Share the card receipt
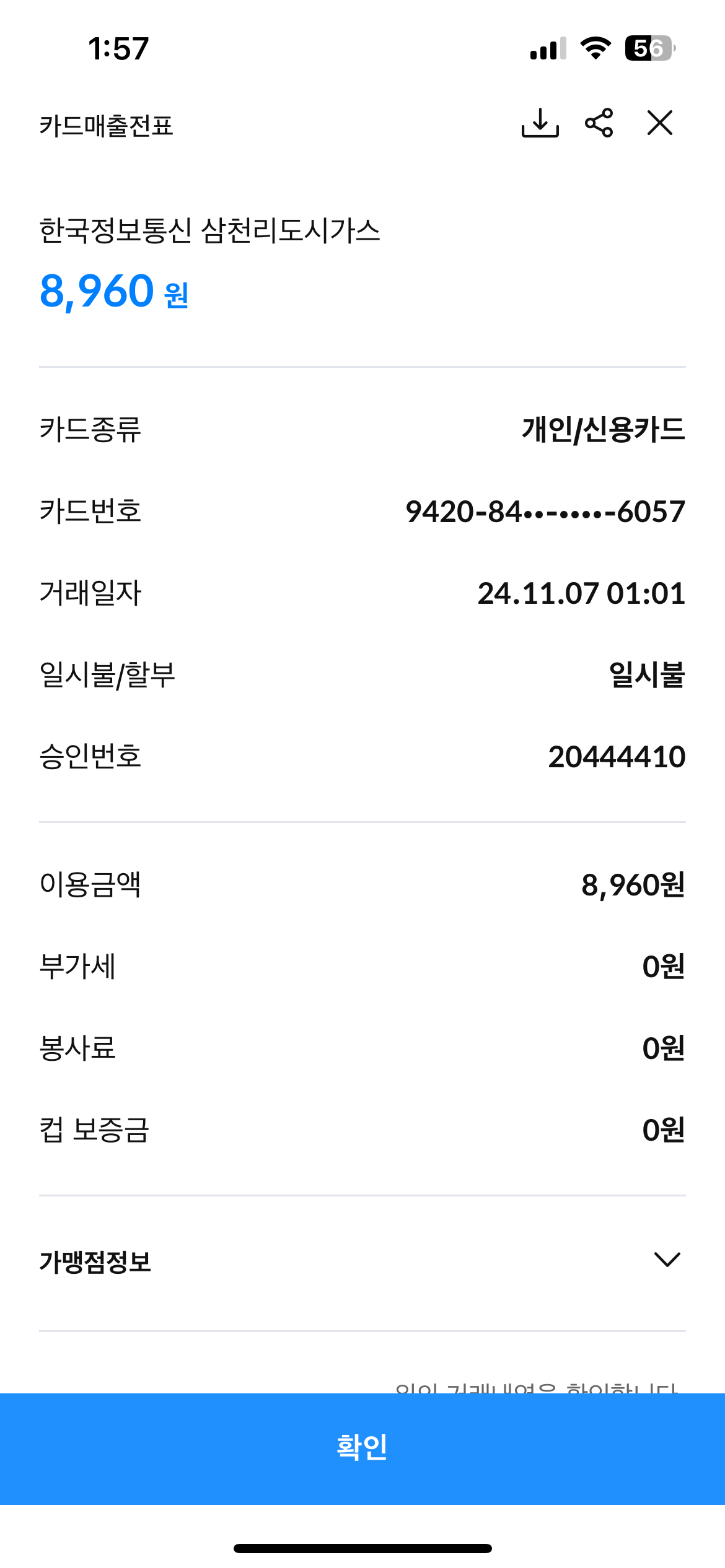Image resolution: width=725 pixels, height=1568 pixels. (x=599, y=123)
